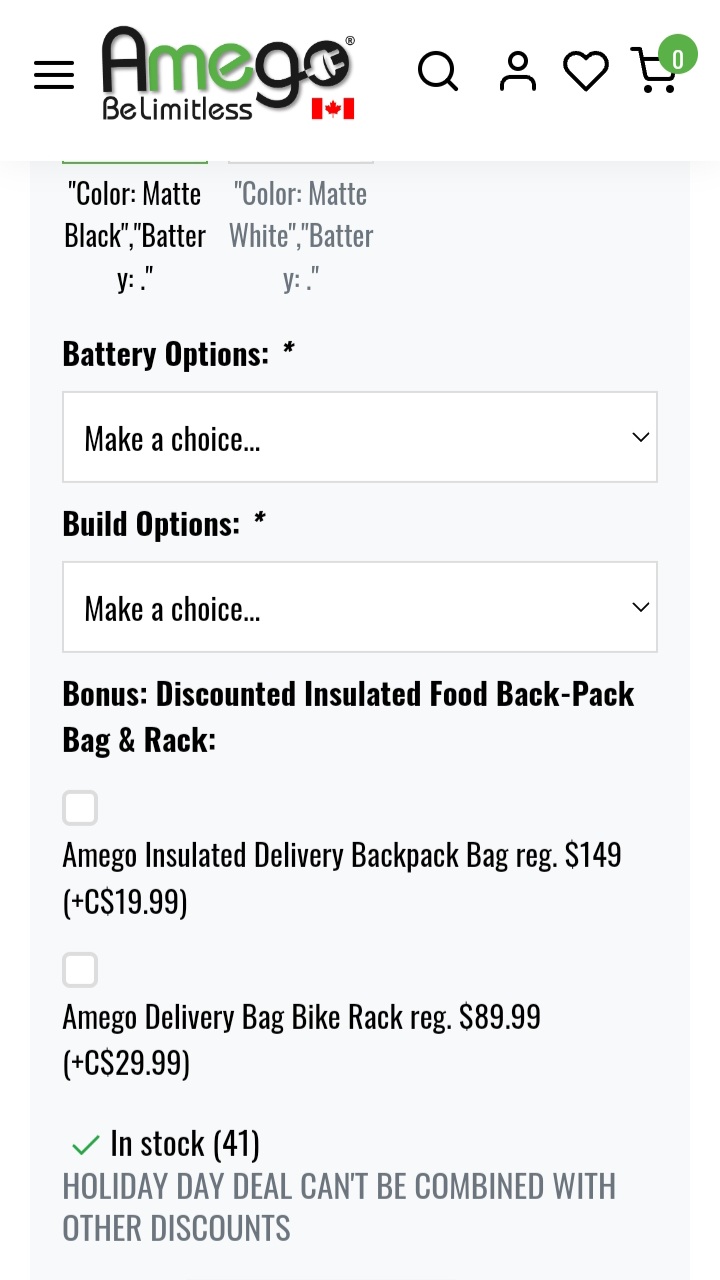Select the Matte White color variant
720x1280 pixels.
300,235
